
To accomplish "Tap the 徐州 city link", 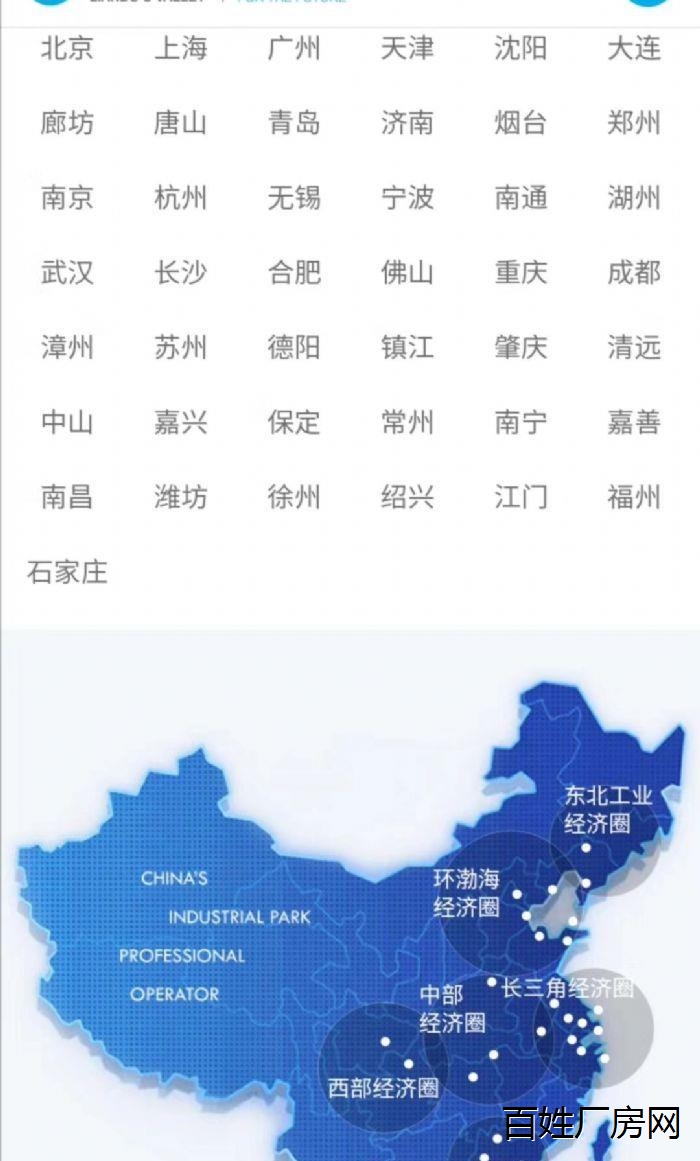I will [294, 497].
